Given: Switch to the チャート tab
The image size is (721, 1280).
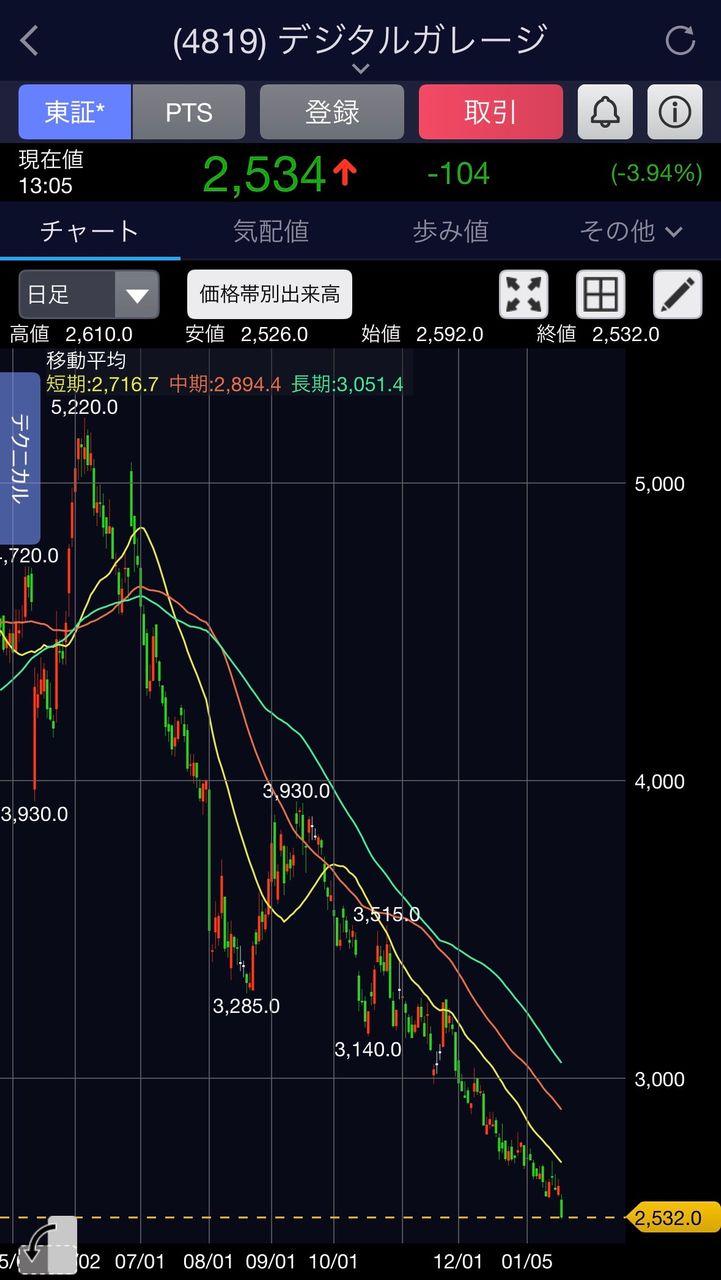Looking at the screenshot, I should [x=90, y=232].
